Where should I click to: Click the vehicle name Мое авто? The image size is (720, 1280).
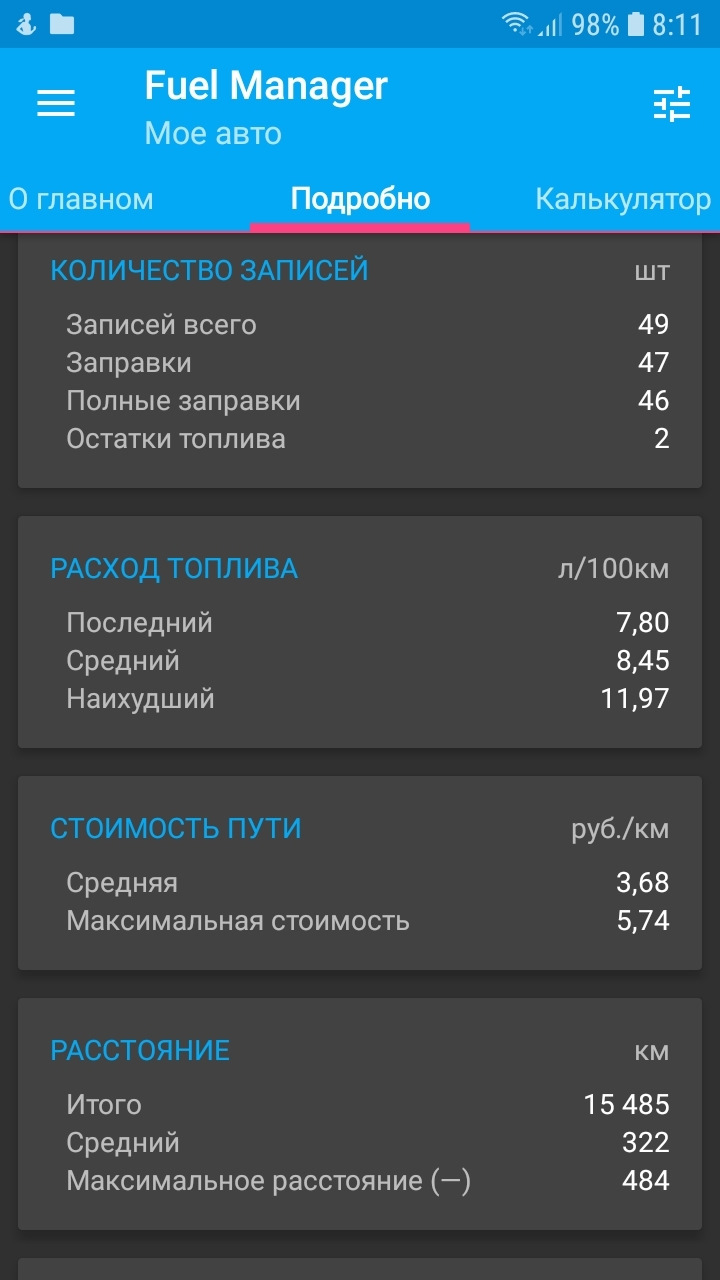(211, 133)
